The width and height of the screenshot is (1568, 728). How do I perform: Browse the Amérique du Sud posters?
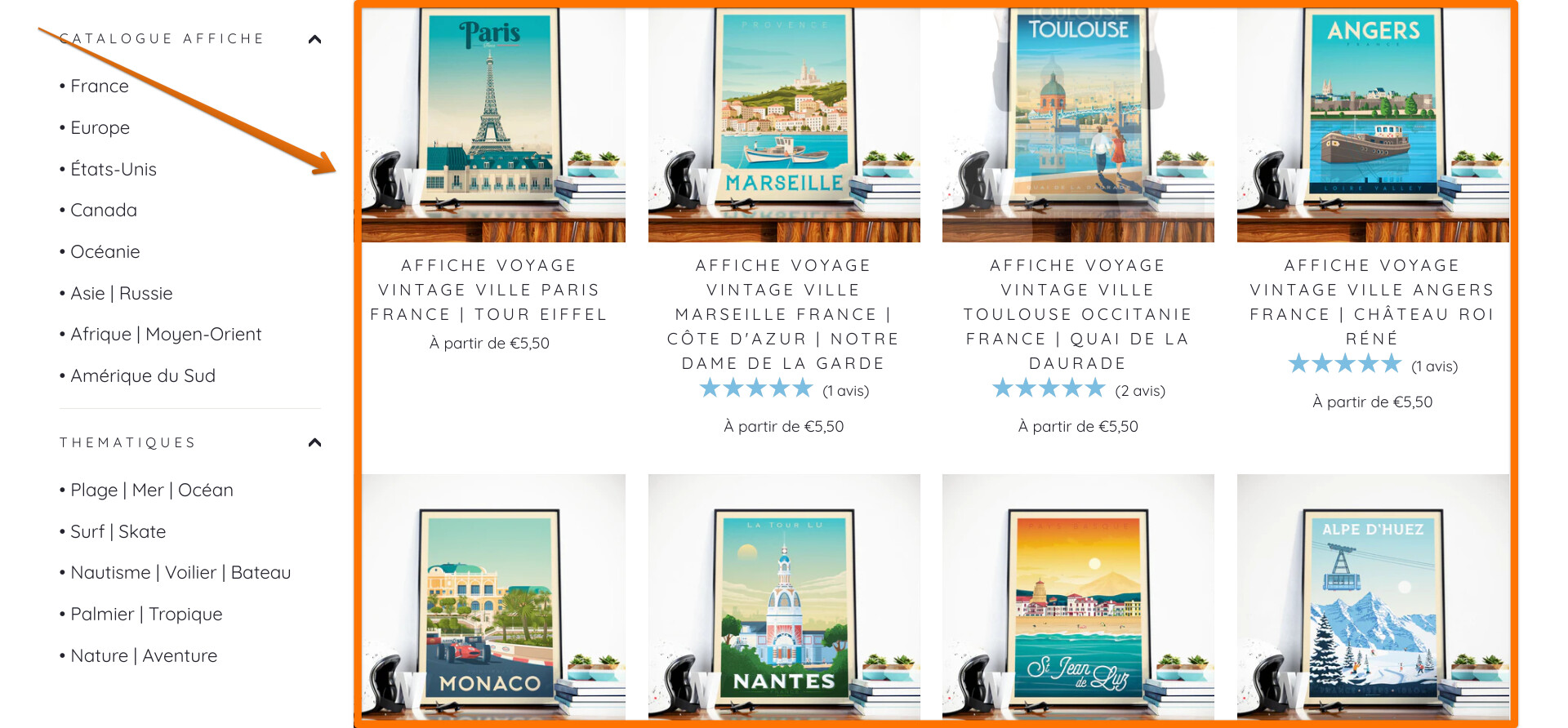pos(142,376)
